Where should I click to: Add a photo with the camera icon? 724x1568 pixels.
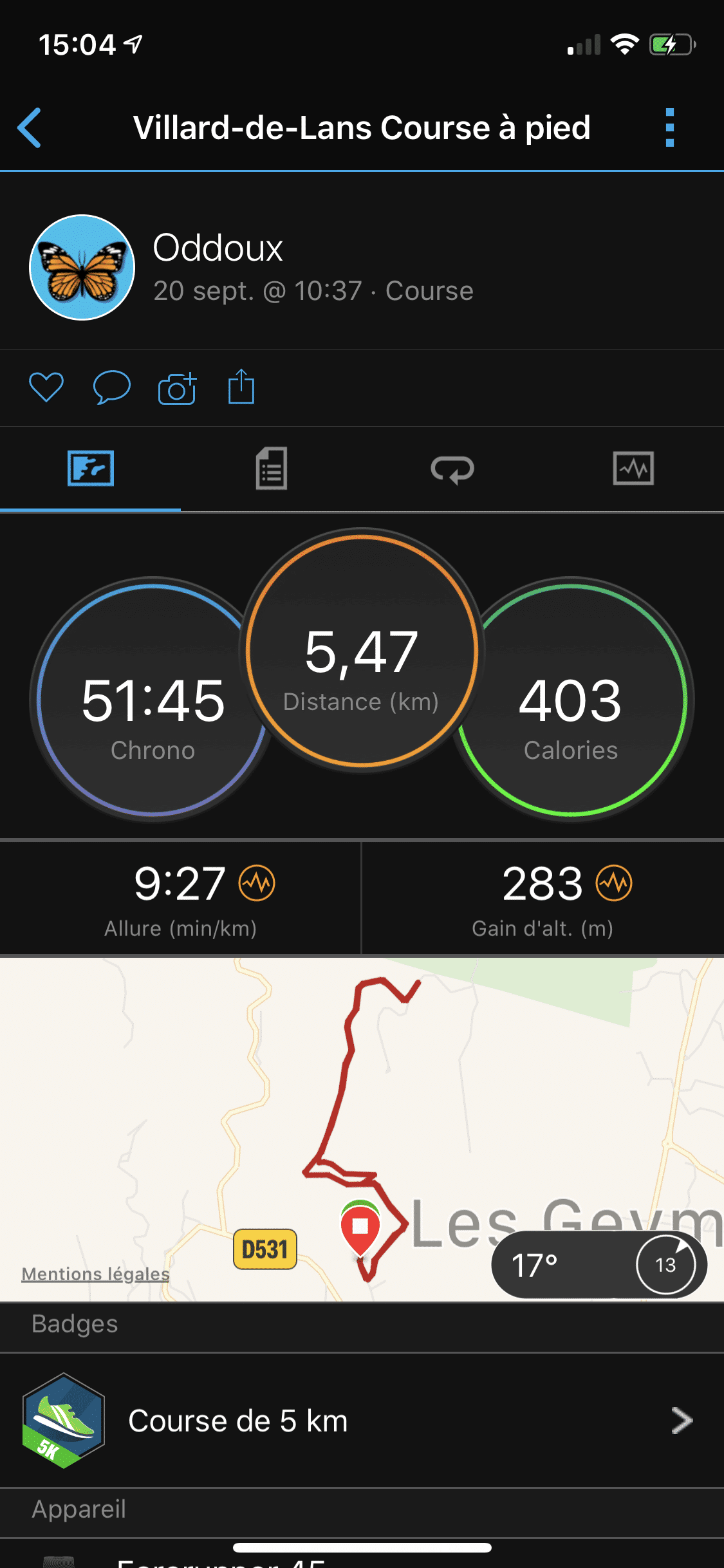coord(177,388)
